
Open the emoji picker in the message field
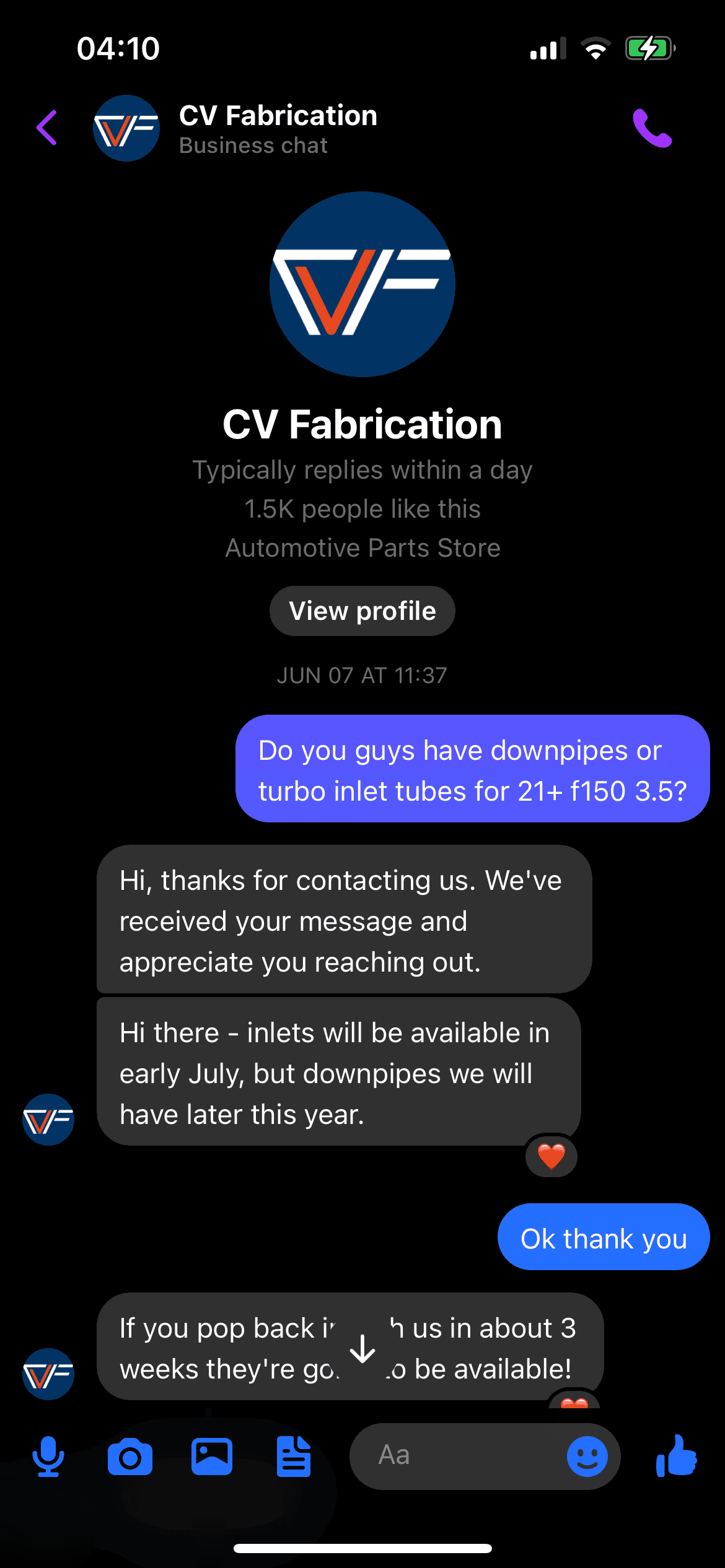(587, 1456)
